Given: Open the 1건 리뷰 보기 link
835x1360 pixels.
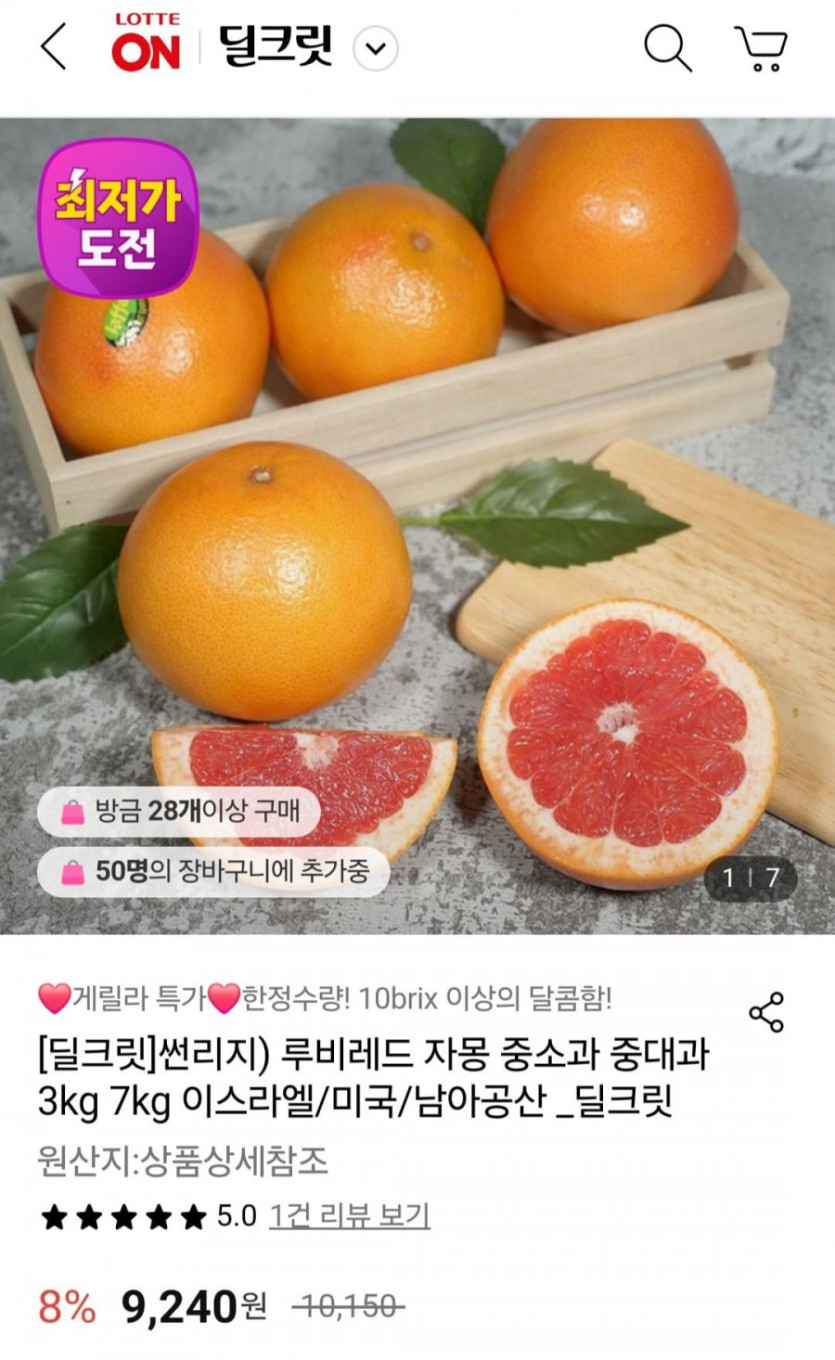Looking at the screenshot, I should point(350,1216).
